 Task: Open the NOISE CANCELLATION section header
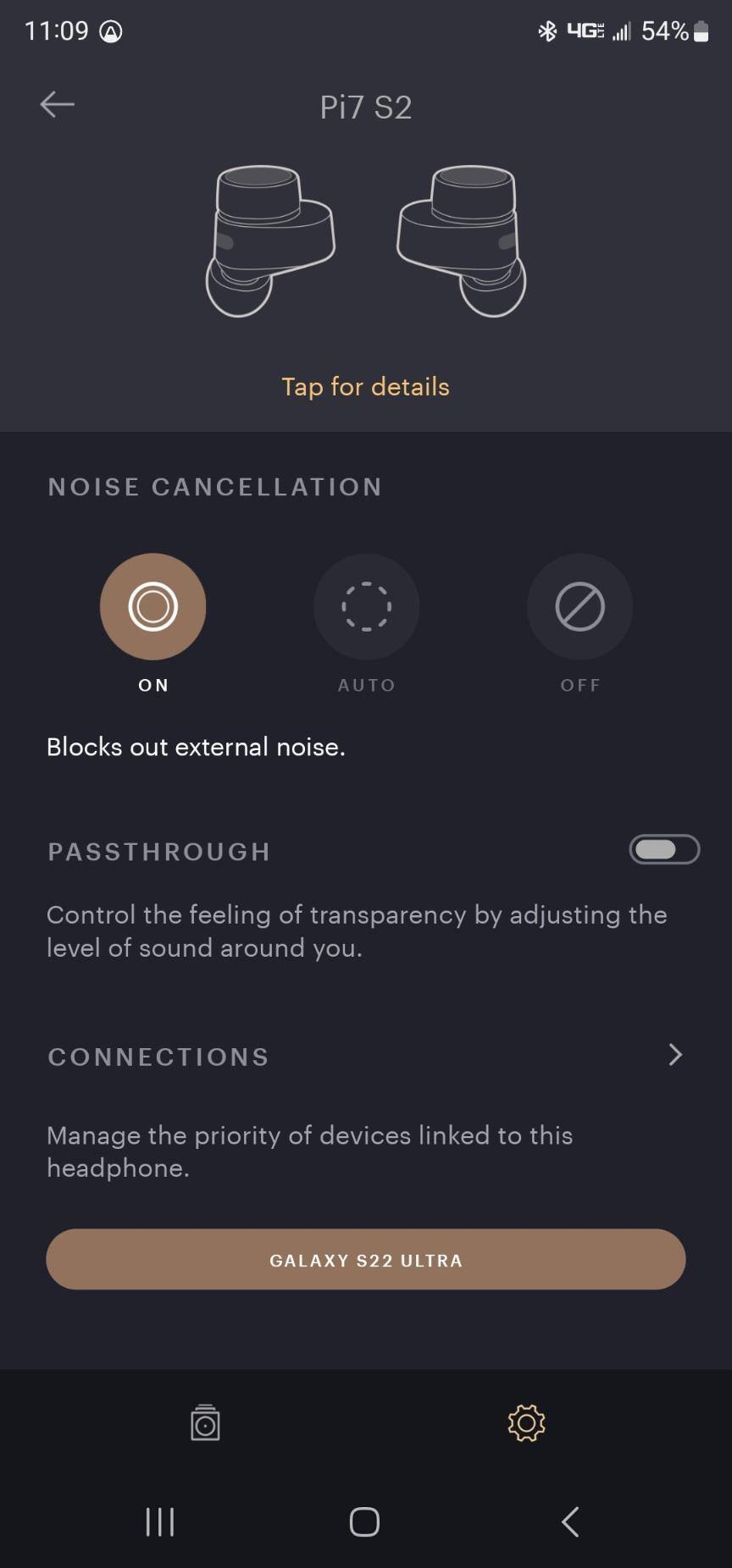click(214, 486)
